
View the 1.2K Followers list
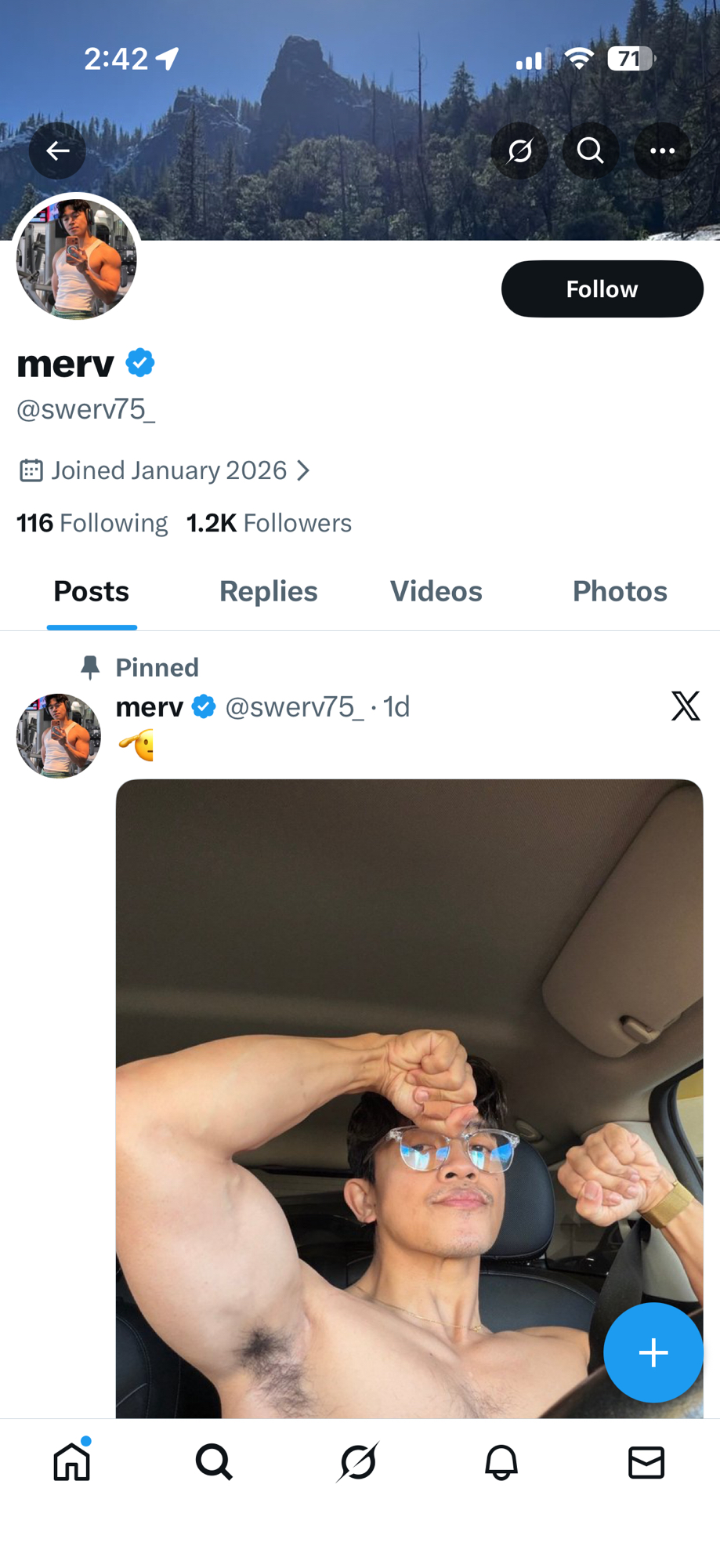tap(269, 523)
